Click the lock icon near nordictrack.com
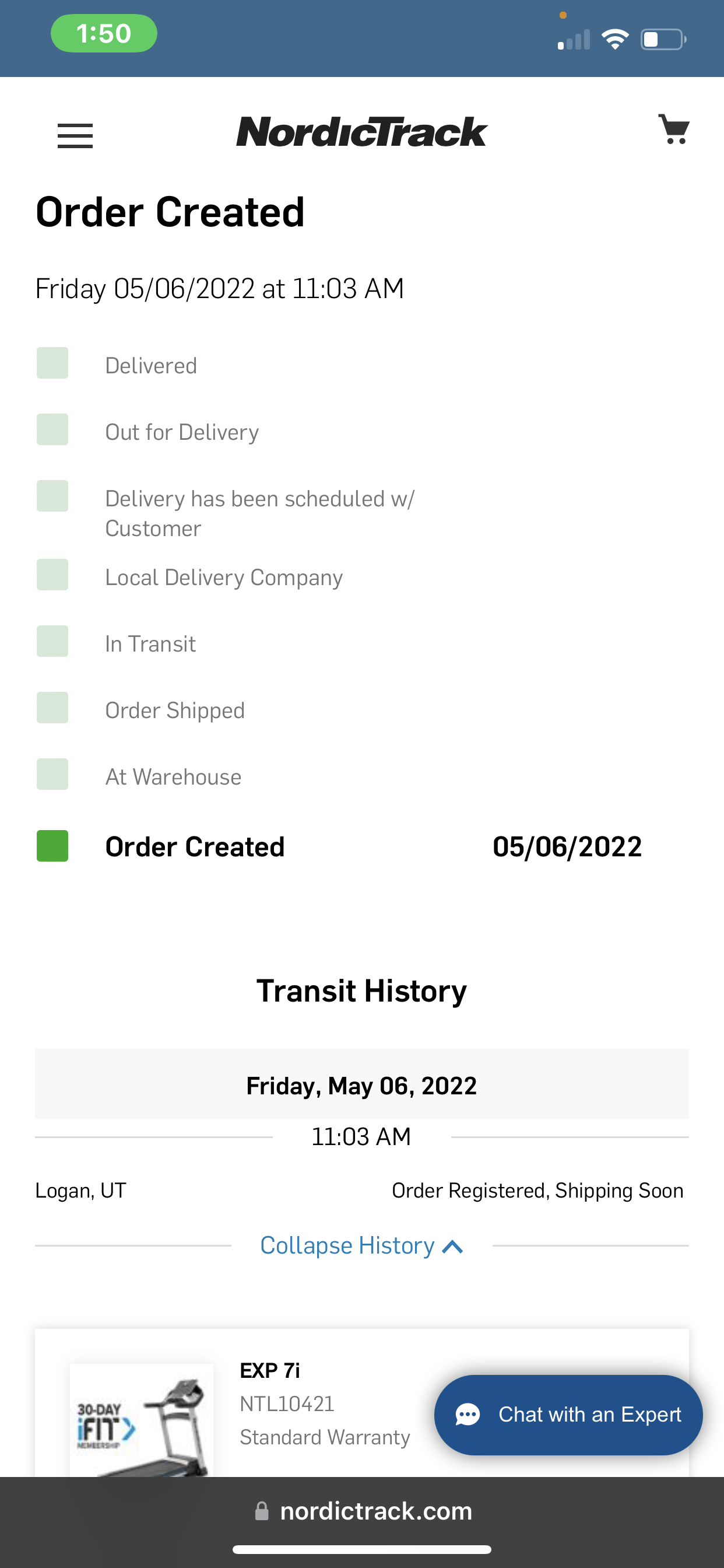The width and height of the screenshot is (724, 1568). 262,1510
